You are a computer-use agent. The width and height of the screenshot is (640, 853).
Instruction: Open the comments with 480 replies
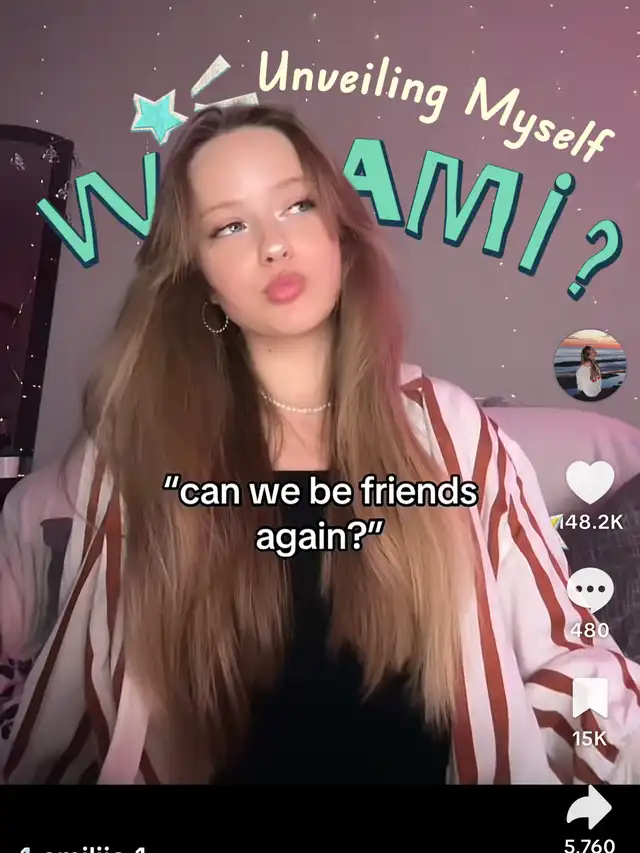tap(590, 590)
